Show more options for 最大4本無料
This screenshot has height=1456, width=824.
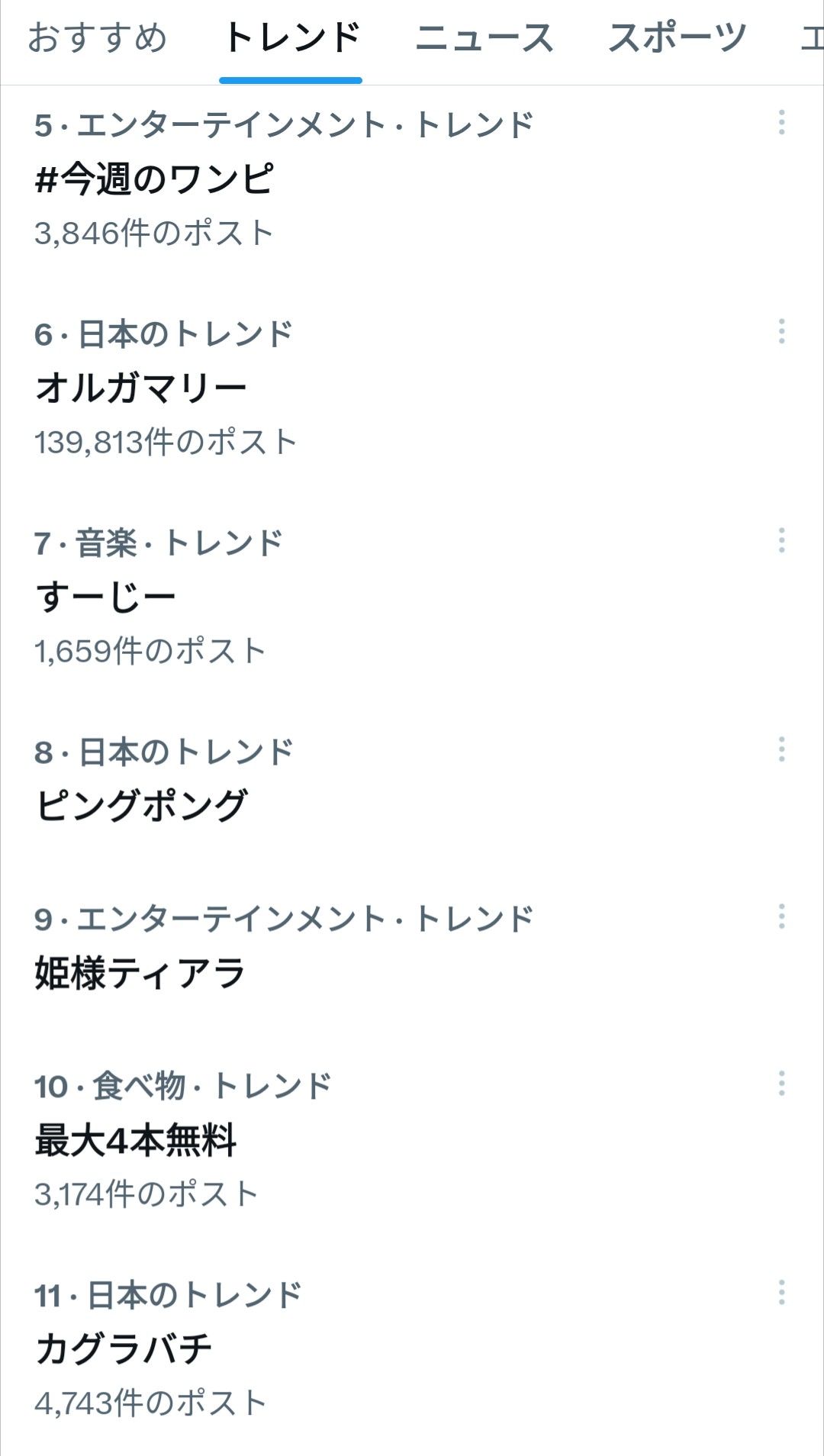tap(781, 1084)
